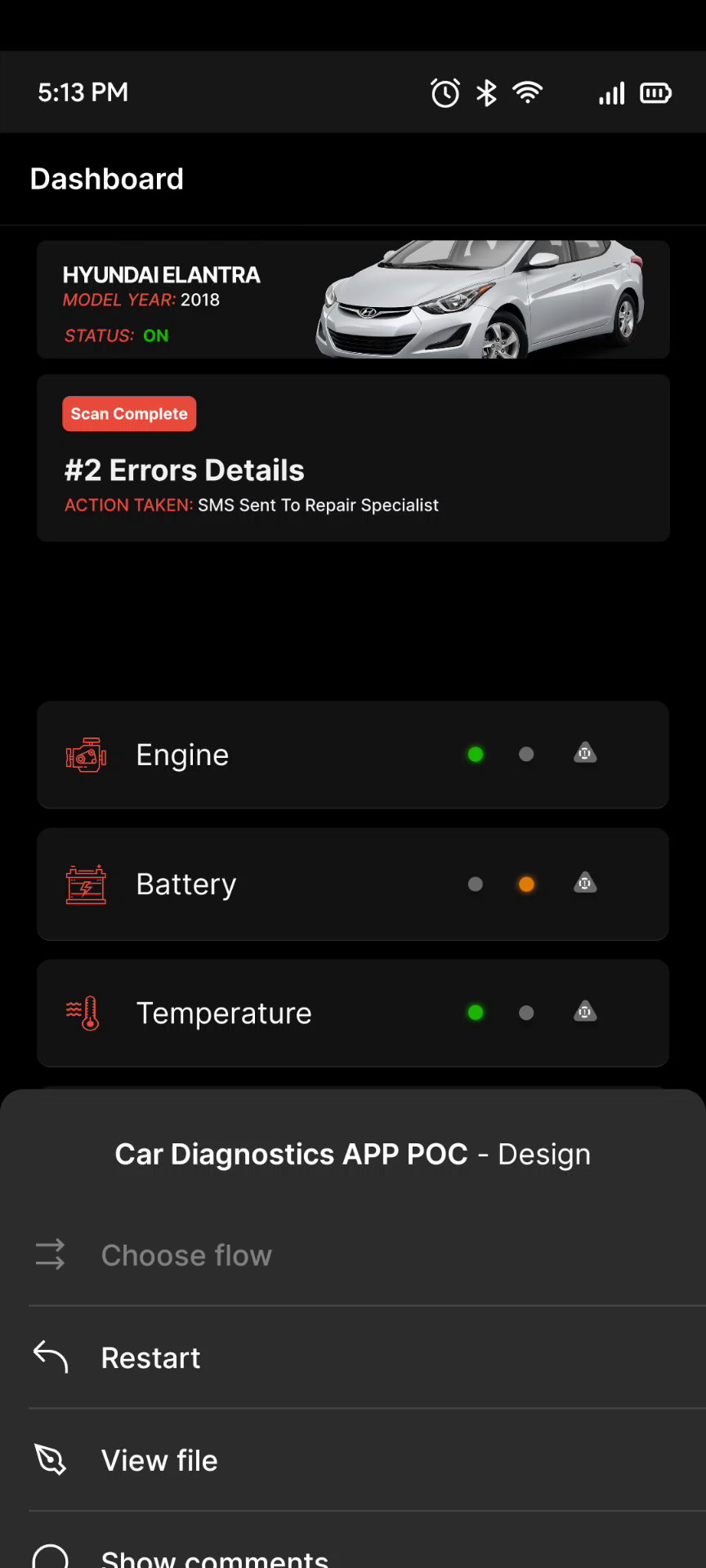The height and width of the screenshot is (1568, 706).
Task: Open the Engine warning alert triangle
Action: click(x=585, y=754)
